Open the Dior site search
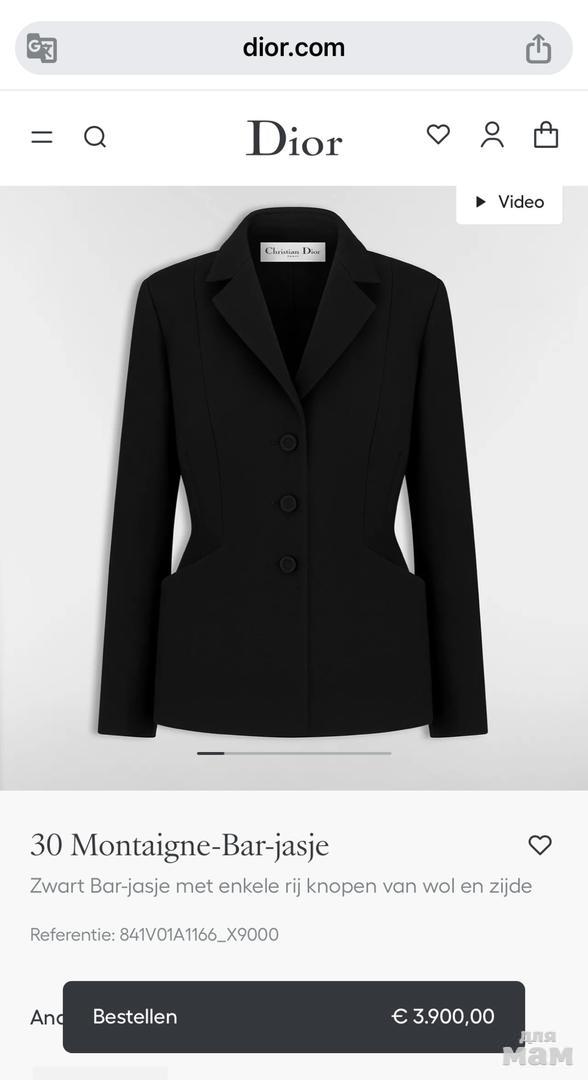The image size is (588, 1080). (95, 137)
